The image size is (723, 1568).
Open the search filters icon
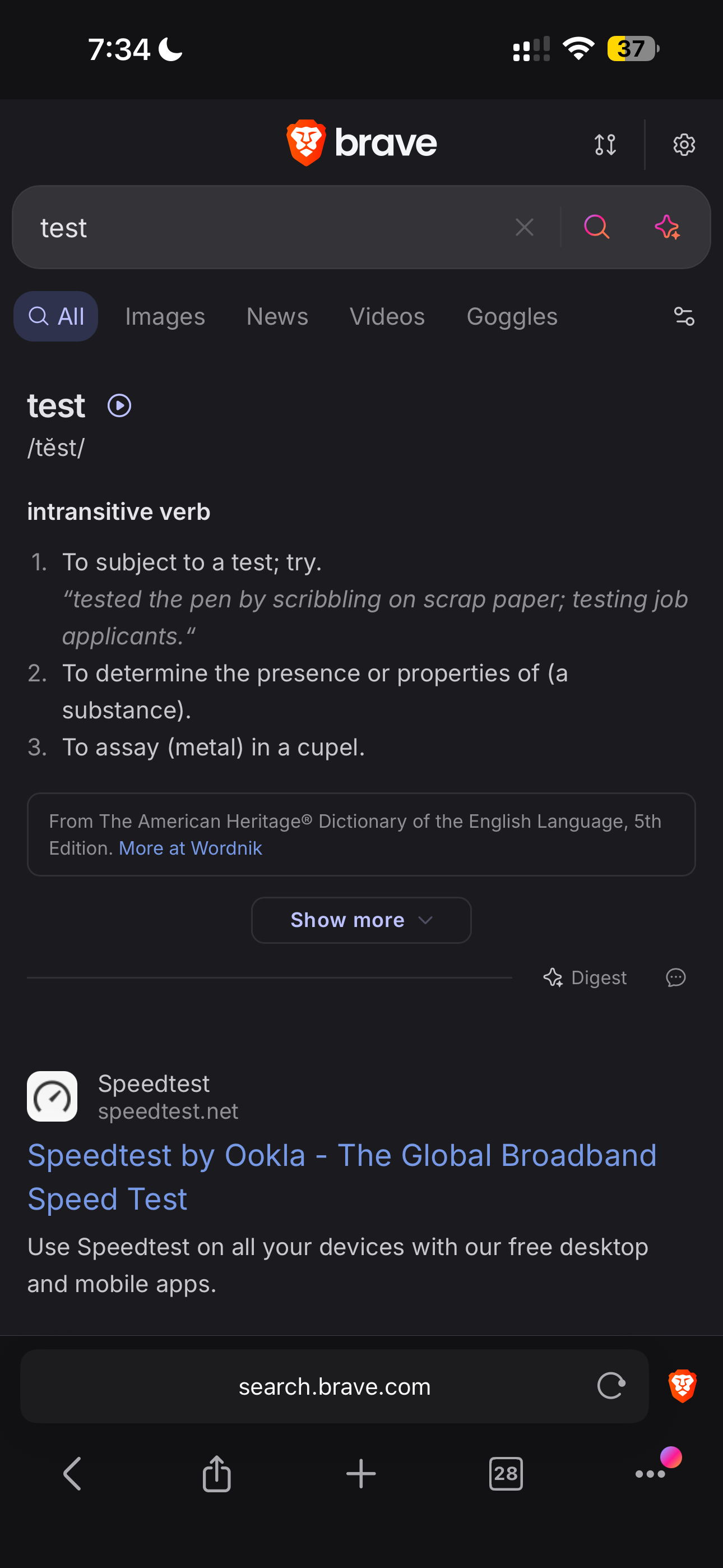684,316
